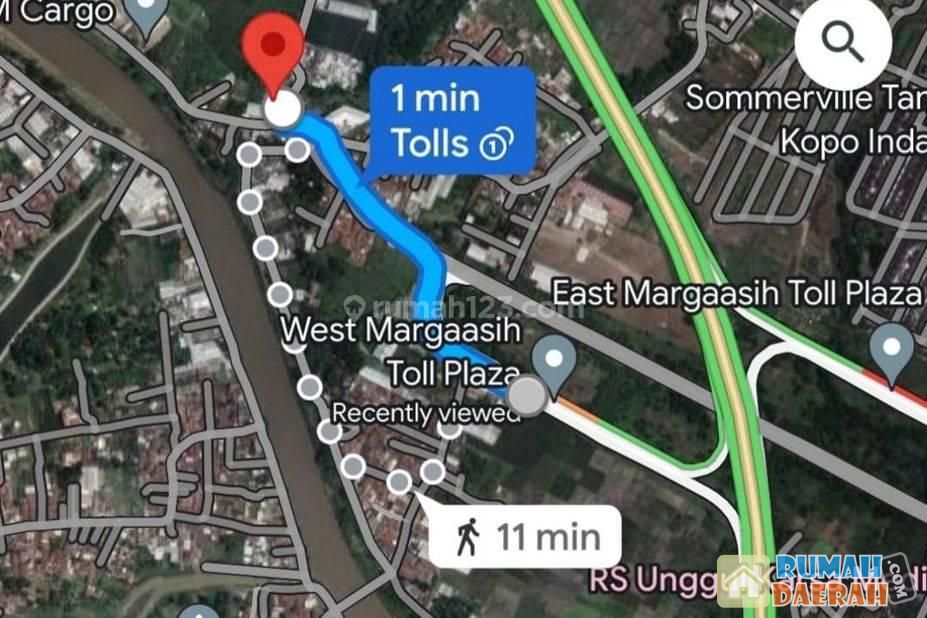Open the East Margaasih Toll Plaza pin
Image resolution: width=927 pixels, height=618 pixels.
(x=890, y=350)
